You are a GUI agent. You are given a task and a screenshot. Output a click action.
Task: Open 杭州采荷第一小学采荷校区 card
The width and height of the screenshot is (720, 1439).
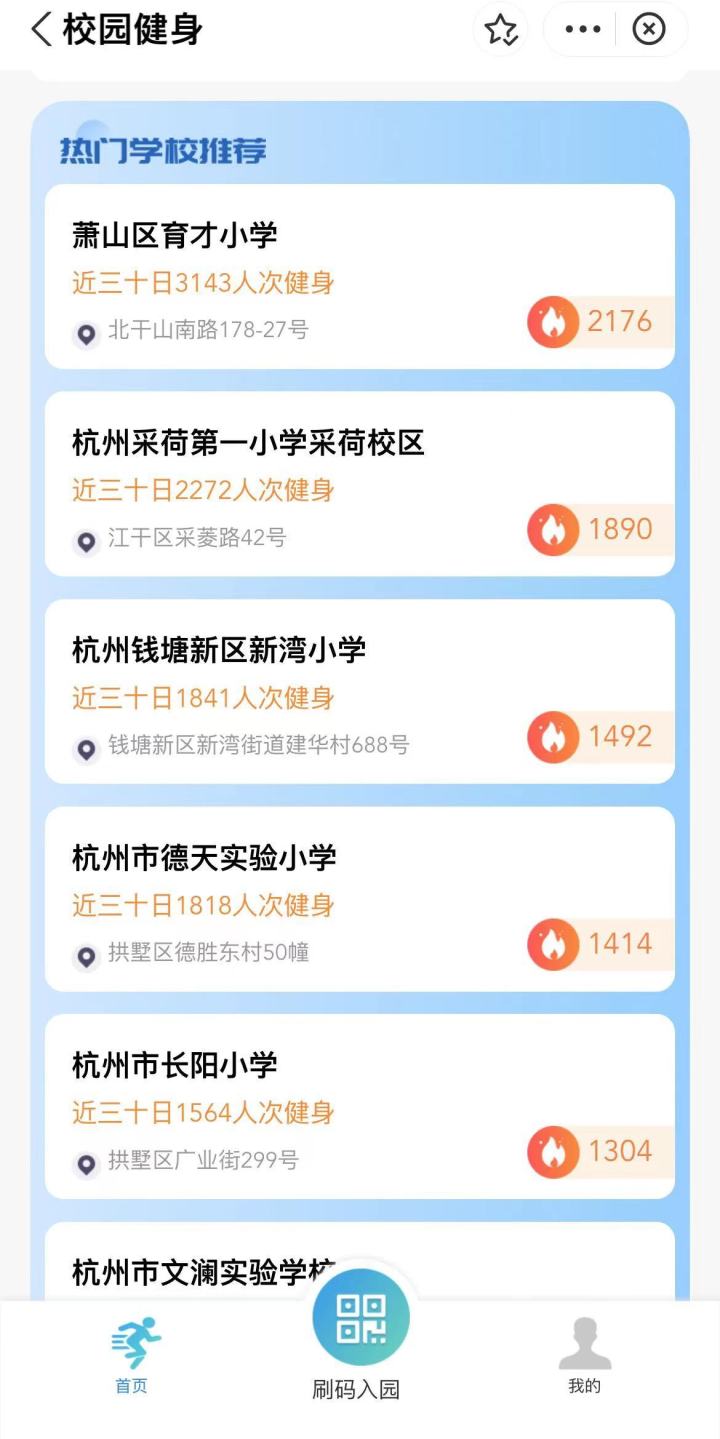[360, 484]
